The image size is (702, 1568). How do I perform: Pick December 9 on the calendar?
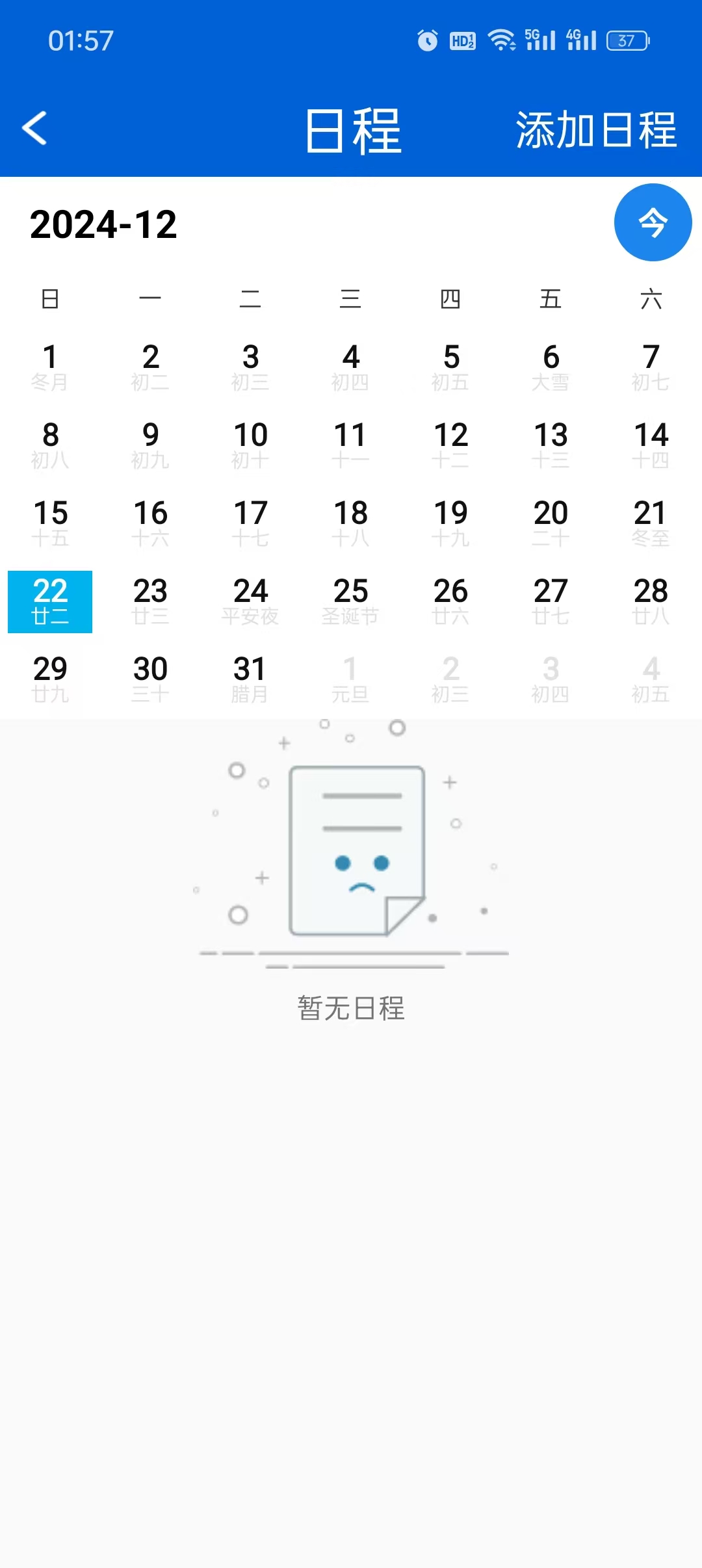(x=150, y=445)
